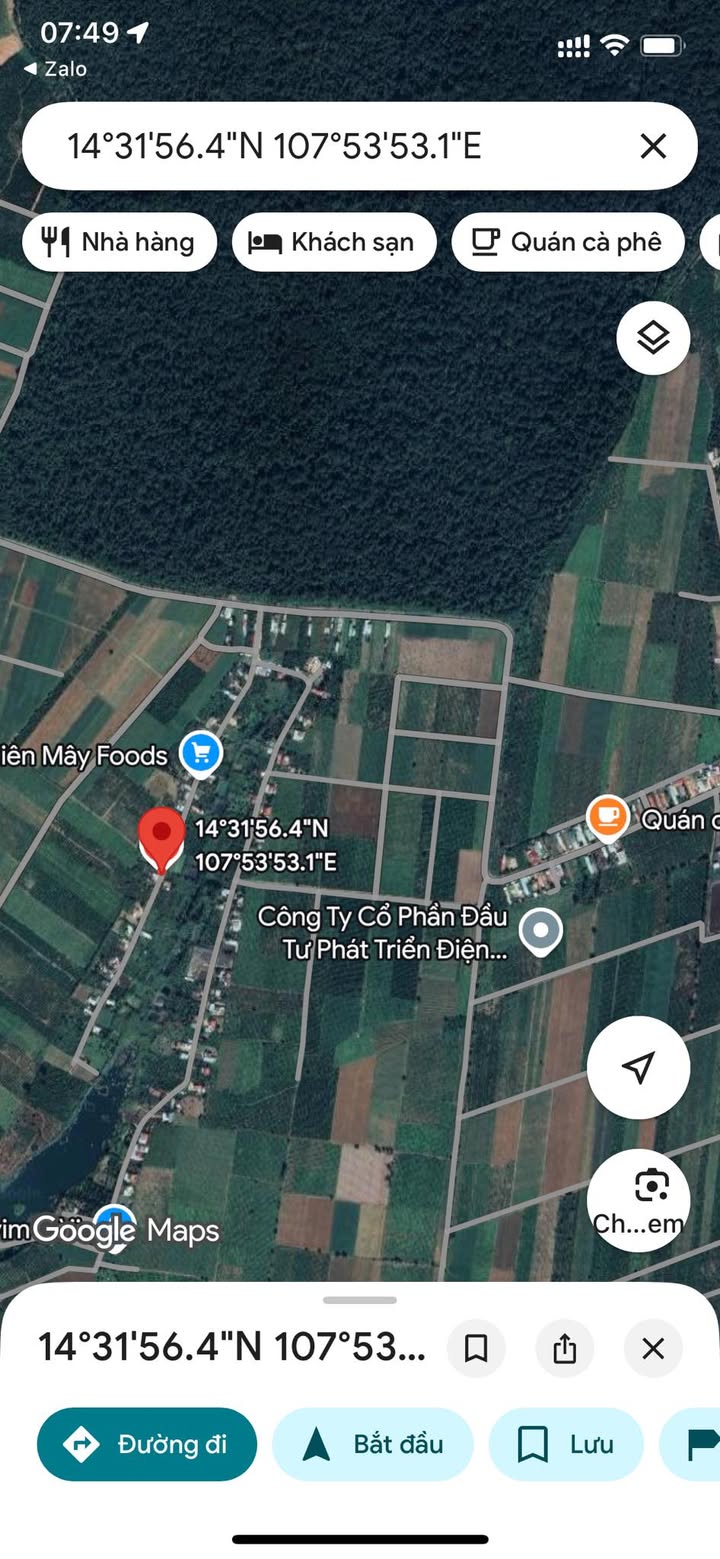The width and height of the screenshot is (720, 1559).
Task: Get directions with Đường đi
Action: click(x=147, y=1444)
